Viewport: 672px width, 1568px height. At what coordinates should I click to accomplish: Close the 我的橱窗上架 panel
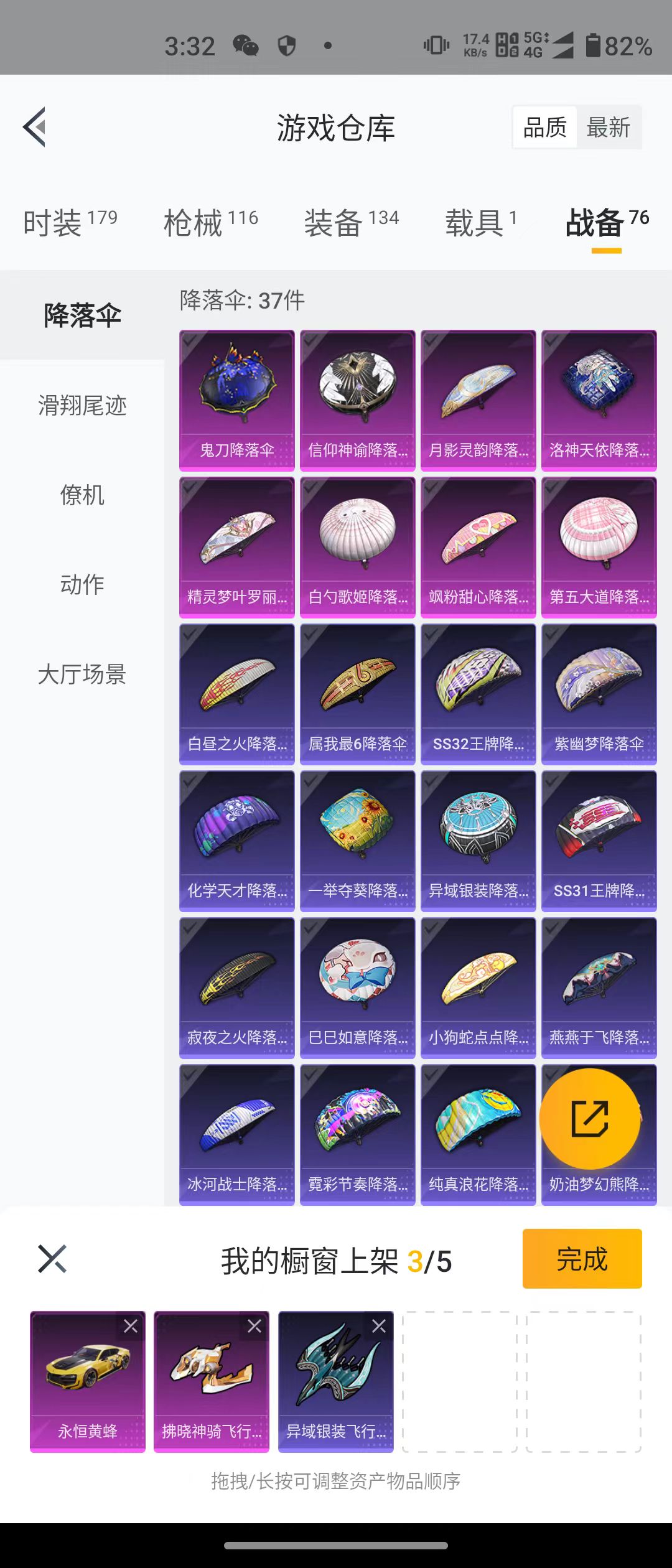52,1259
